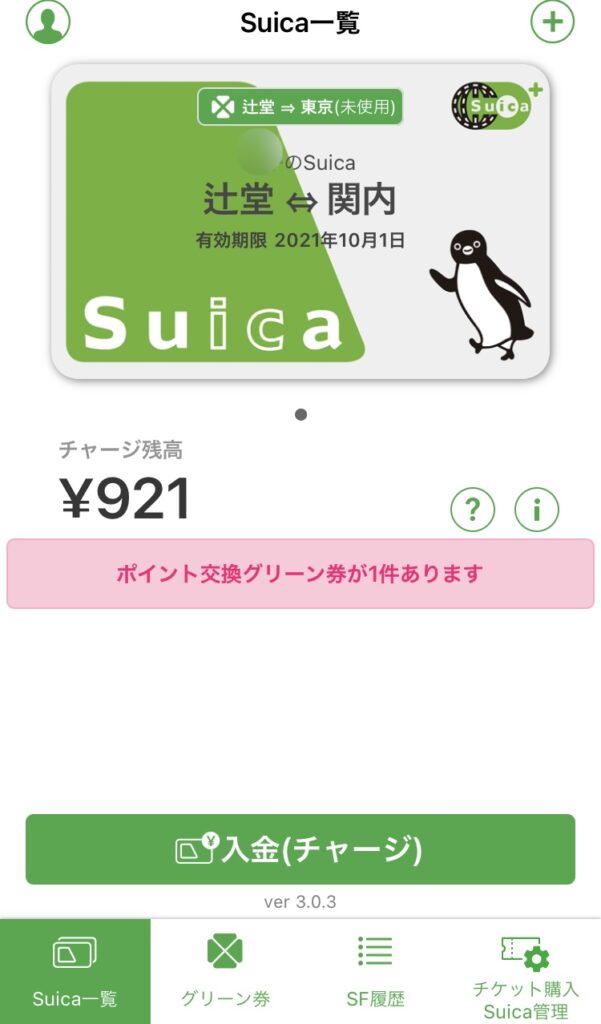Screen dimensions: 601x1024
Task: Go to チケット購入 Suica管理 tab
Action: (x=526, y=971)
